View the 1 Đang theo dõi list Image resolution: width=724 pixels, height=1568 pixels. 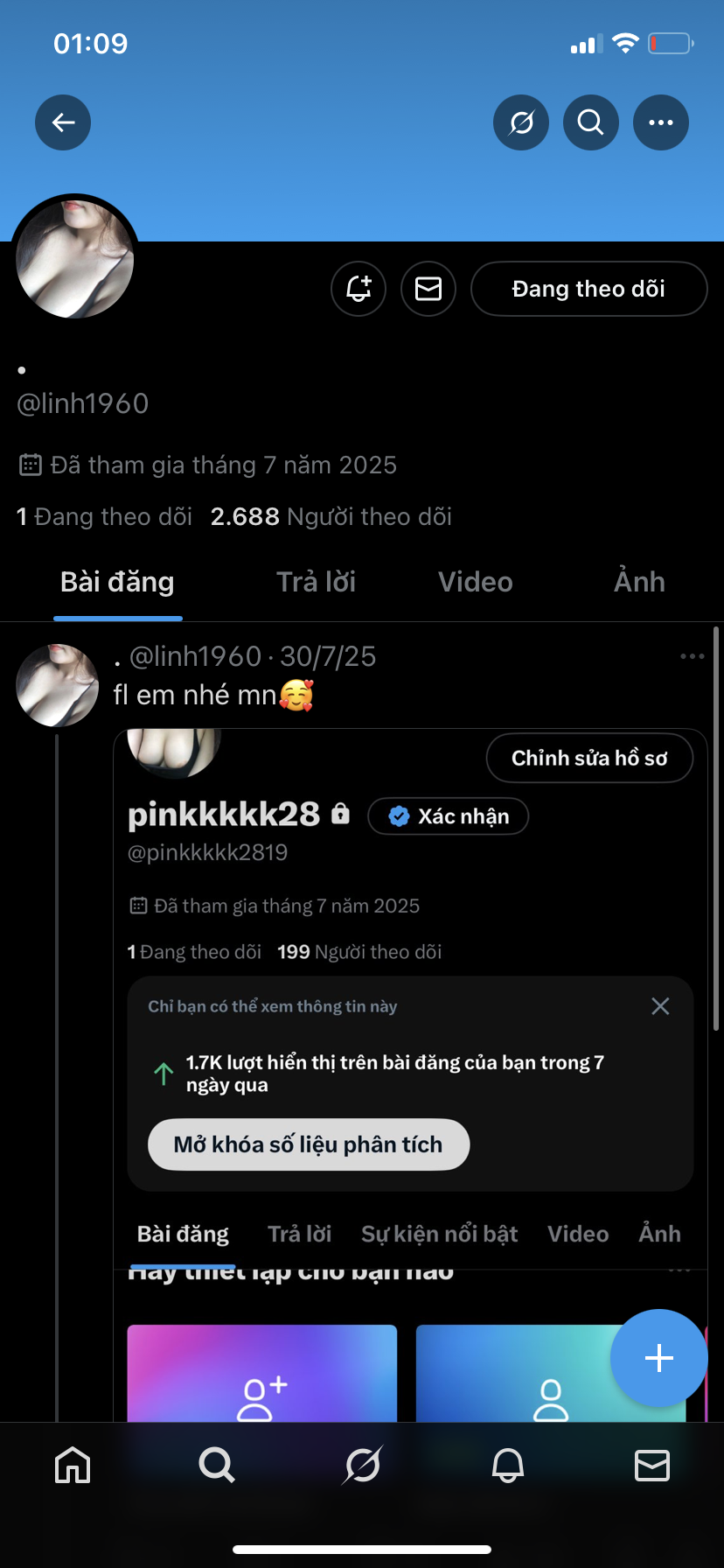click(x=104, y=517)
